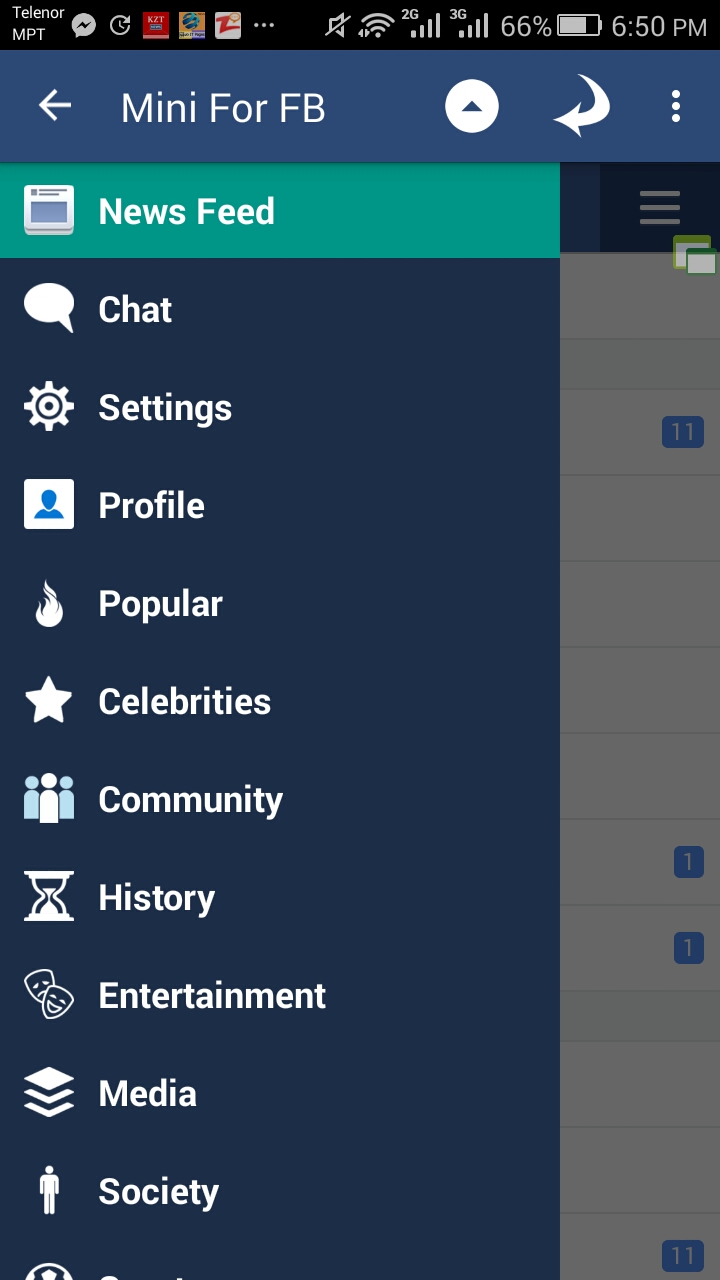Tap the white circle up-arrow icon
The width and height of the screenshot is (720, 1280).
pyautogui.click(x=472, y=106)
